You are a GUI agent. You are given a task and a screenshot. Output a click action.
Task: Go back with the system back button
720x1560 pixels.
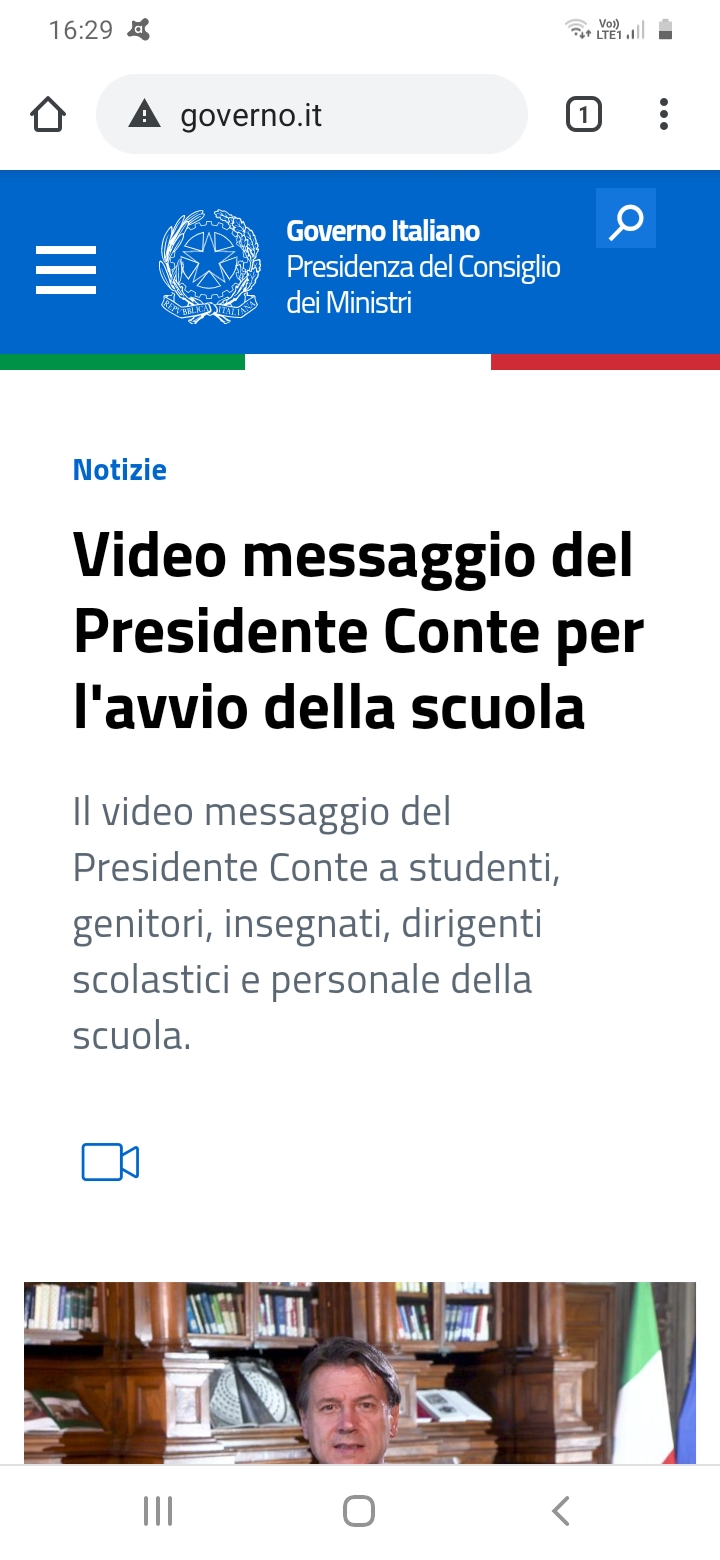pos(561,1511)
